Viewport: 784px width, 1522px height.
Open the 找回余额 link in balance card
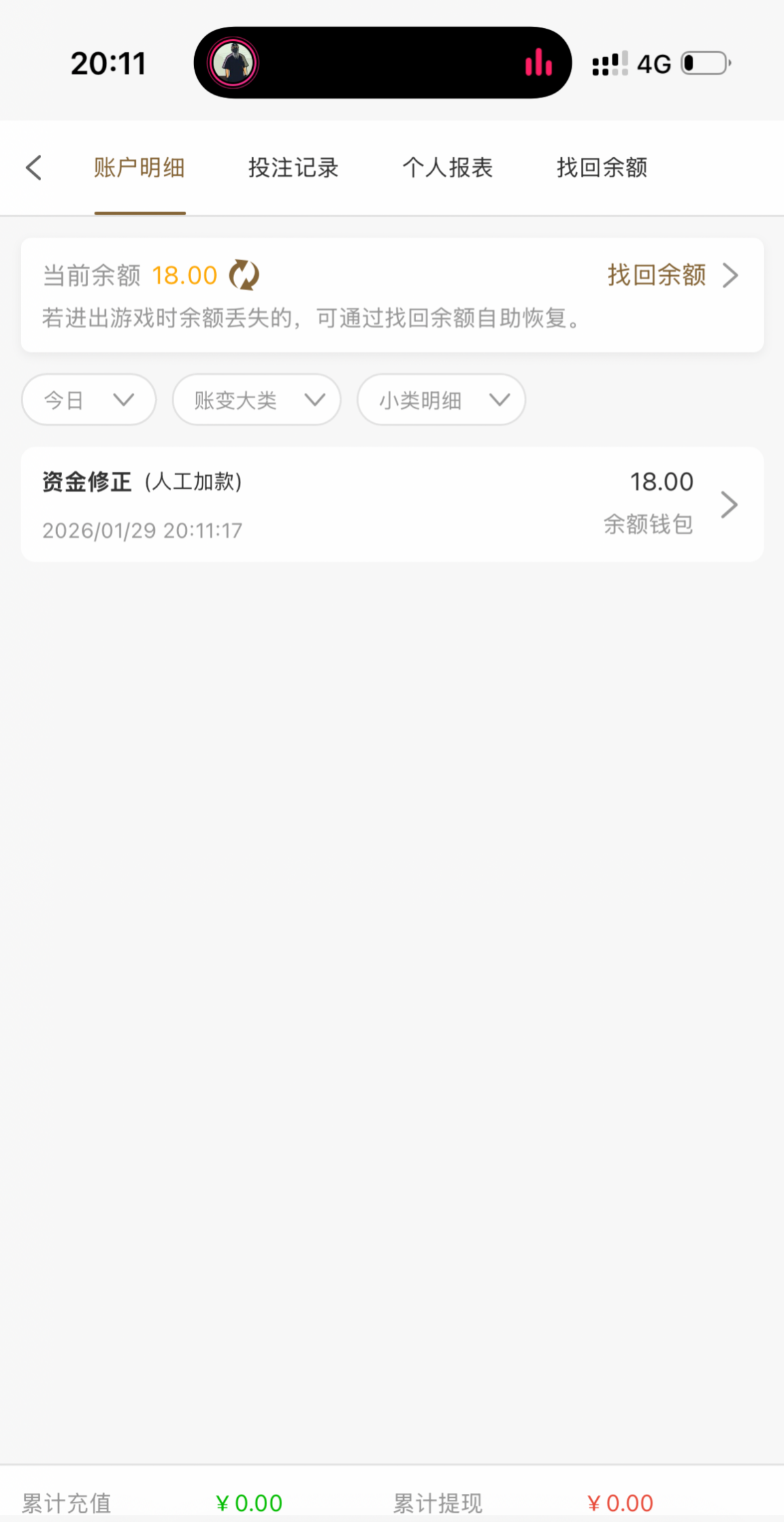[672, 275]
